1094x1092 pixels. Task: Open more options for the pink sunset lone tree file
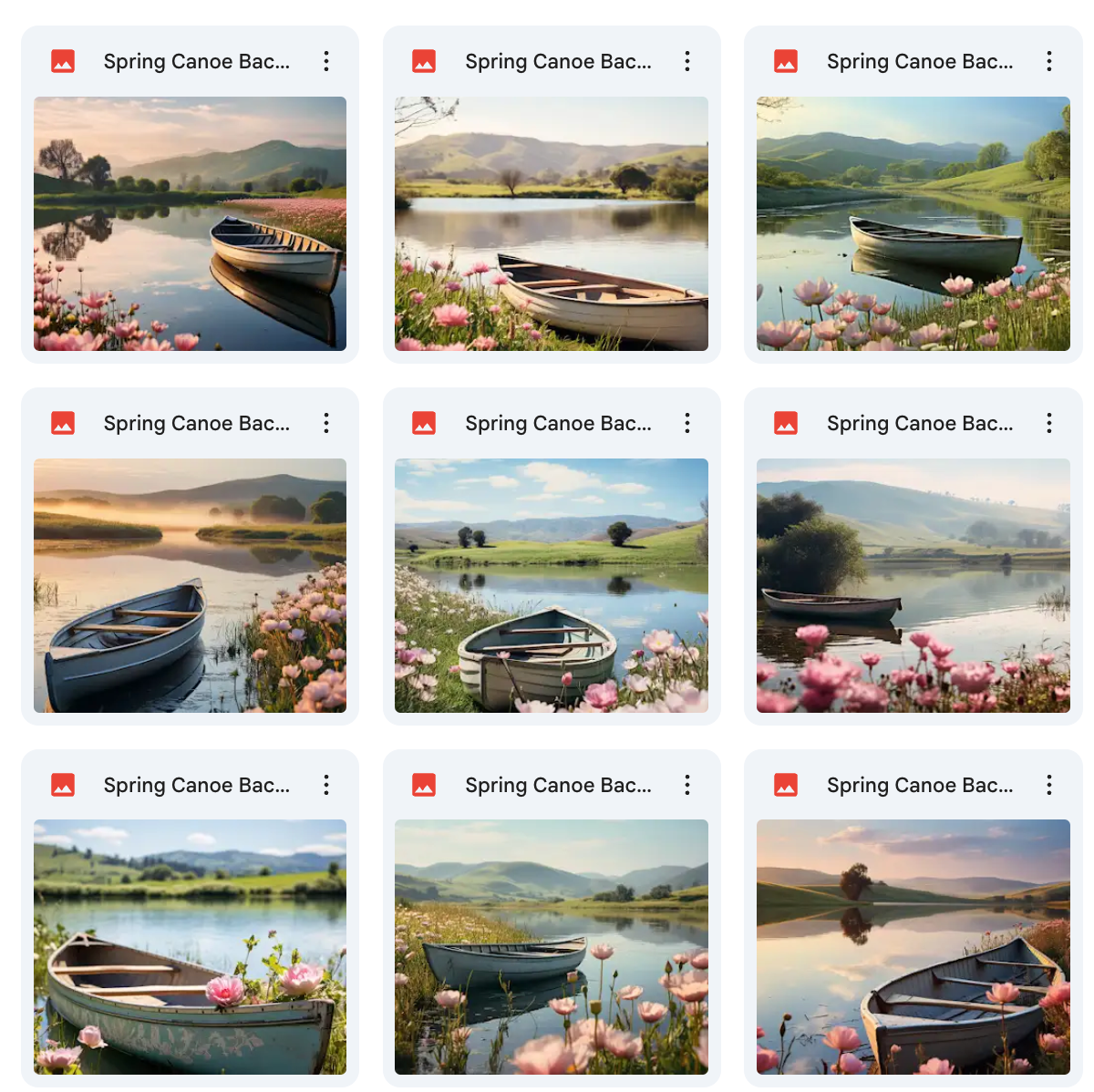click(x=1049, y=785)
